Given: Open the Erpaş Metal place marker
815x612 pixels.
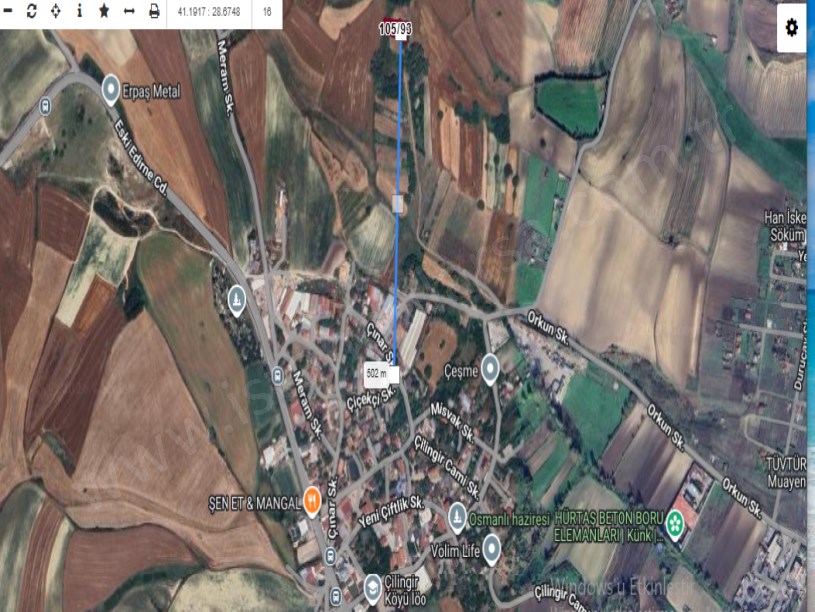Looking at the screenshot, I should (x=111, y=91).
